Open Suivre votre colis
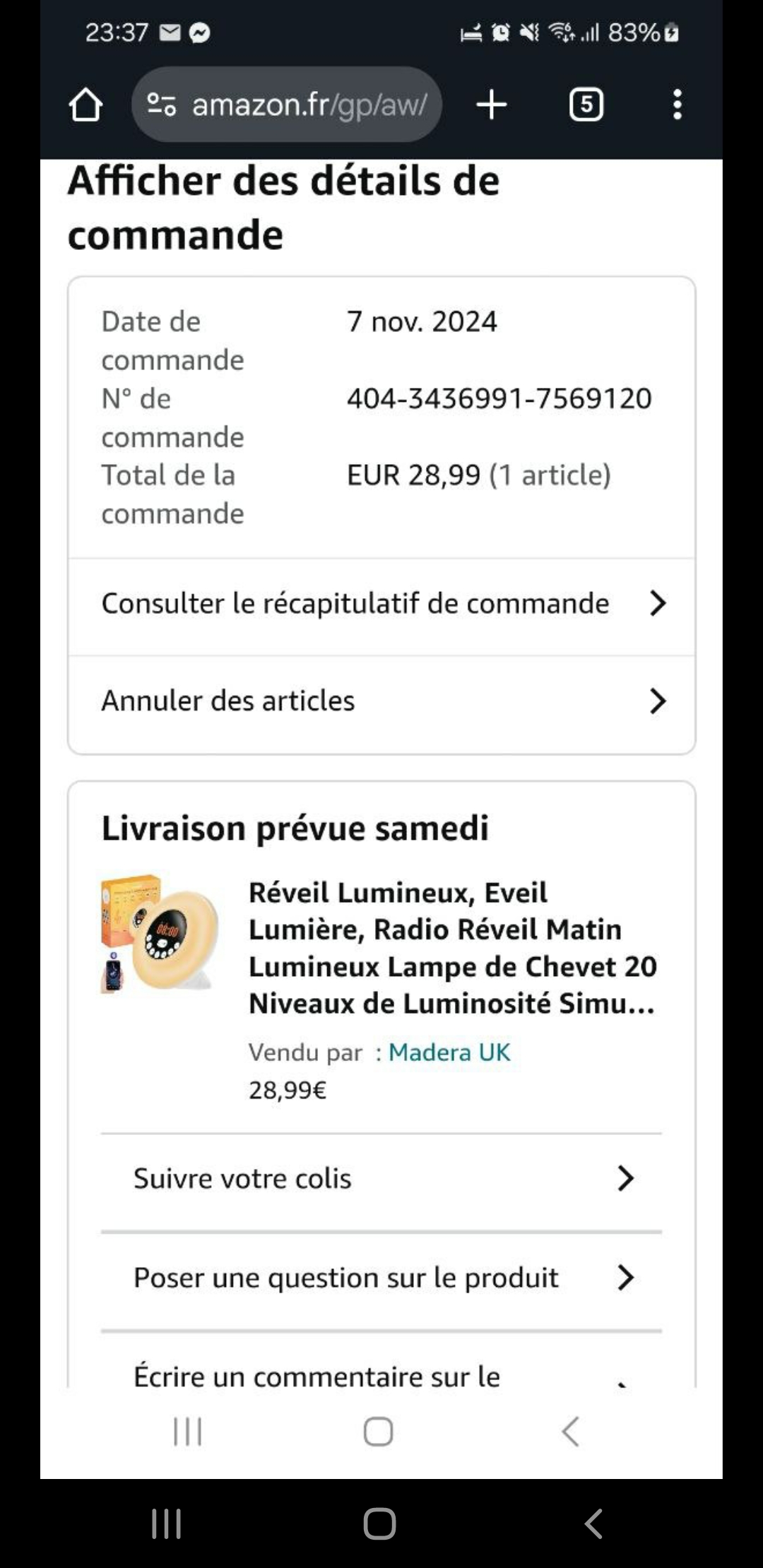The width and height of the screenshot is (763, 1568). [381, 1178]
